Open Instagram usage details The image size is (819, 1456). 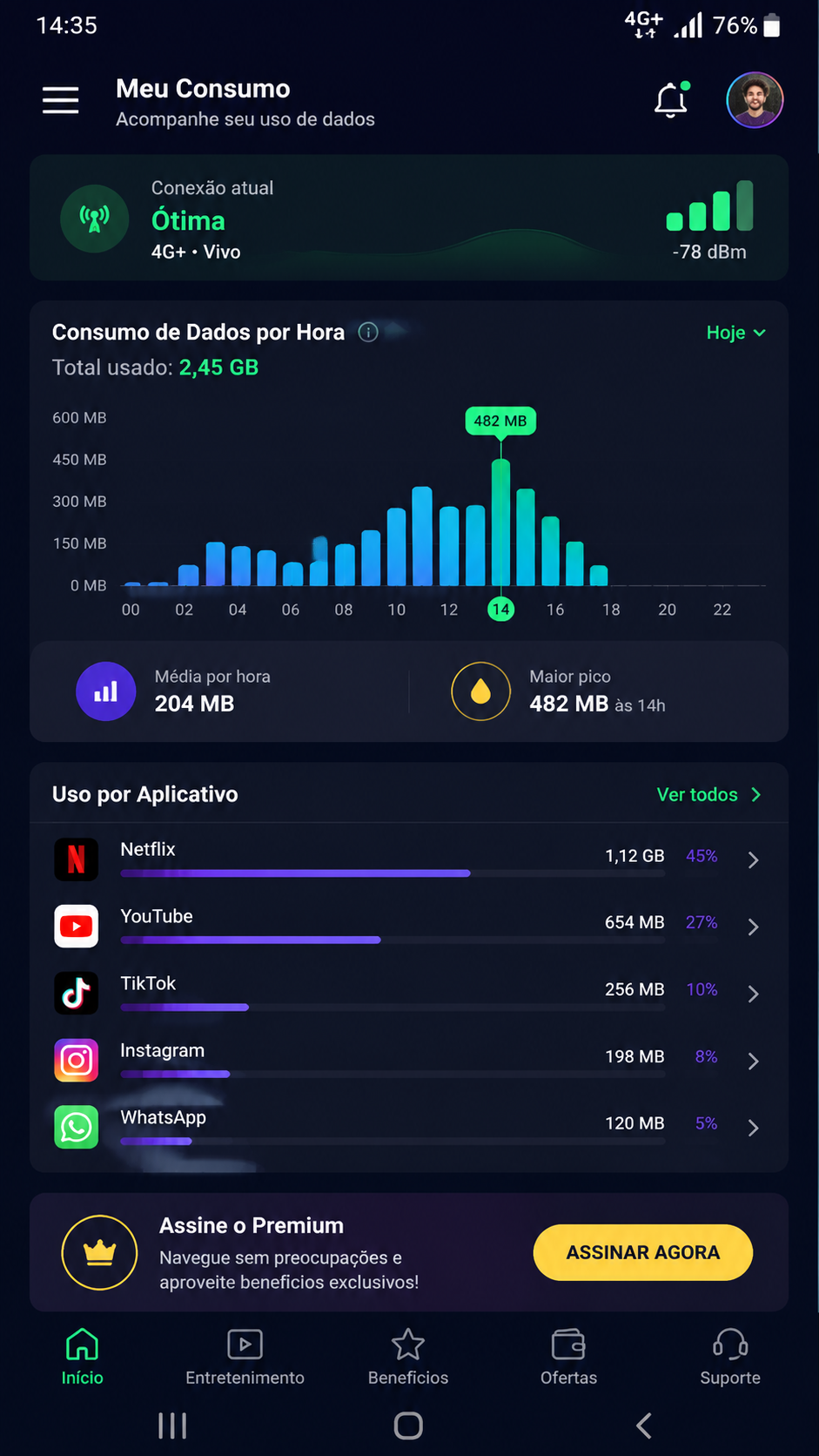click(409, 1061)
